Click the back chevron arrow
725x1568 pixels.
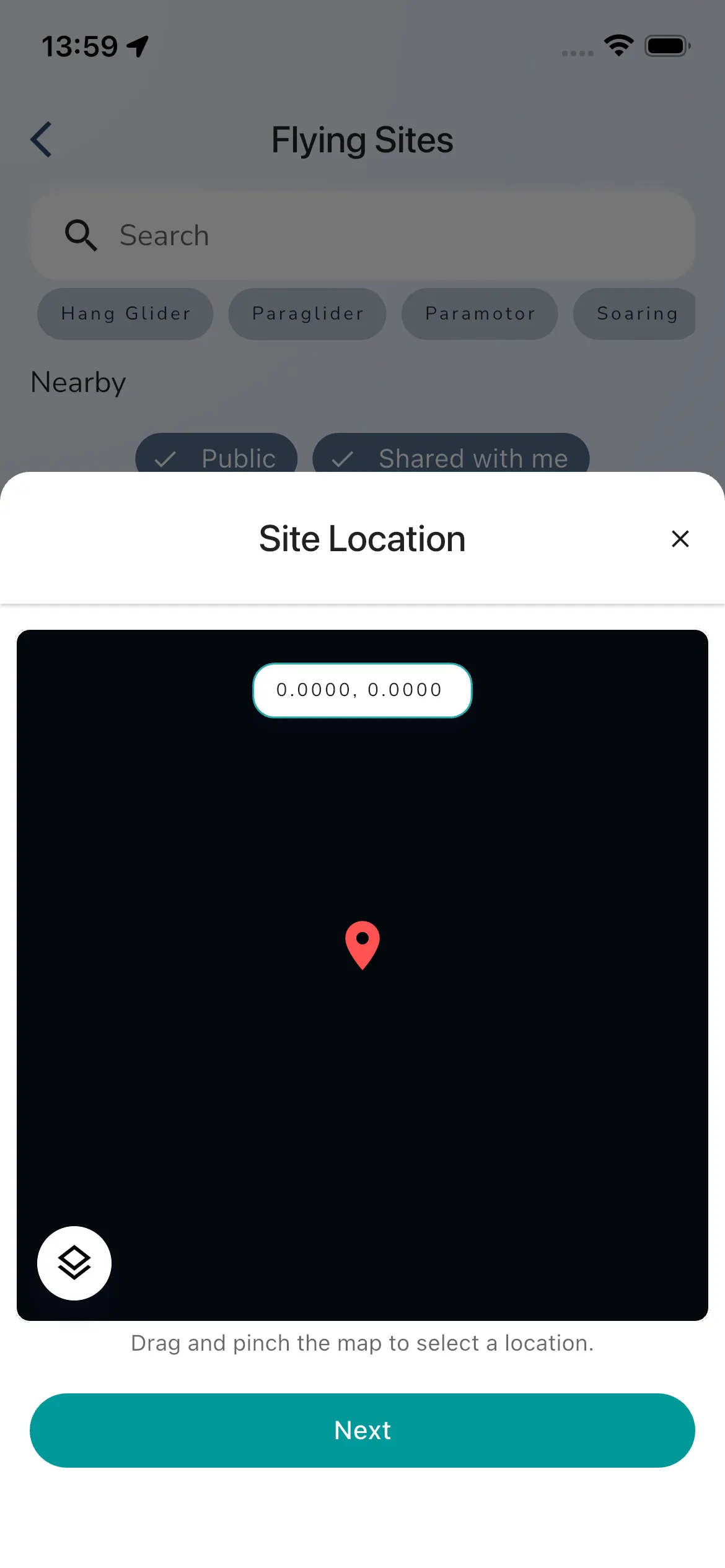(x=41, y=139)
